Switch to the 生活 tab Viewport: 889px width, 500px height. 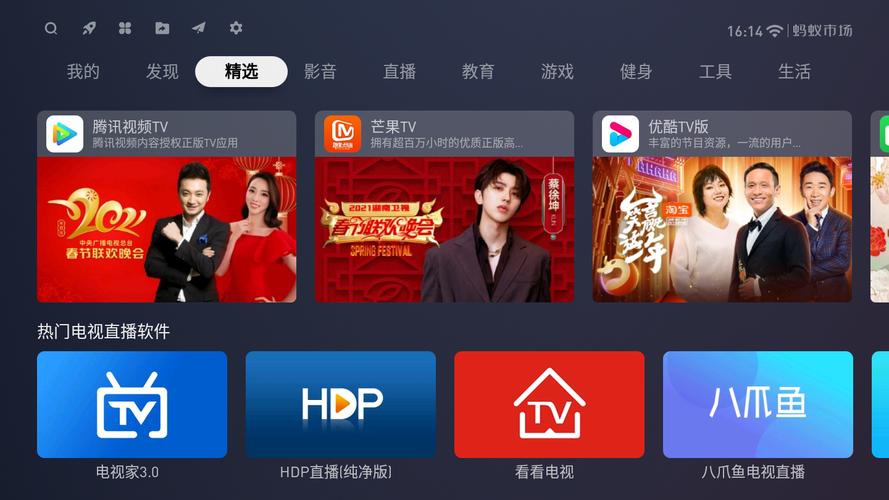794,72
